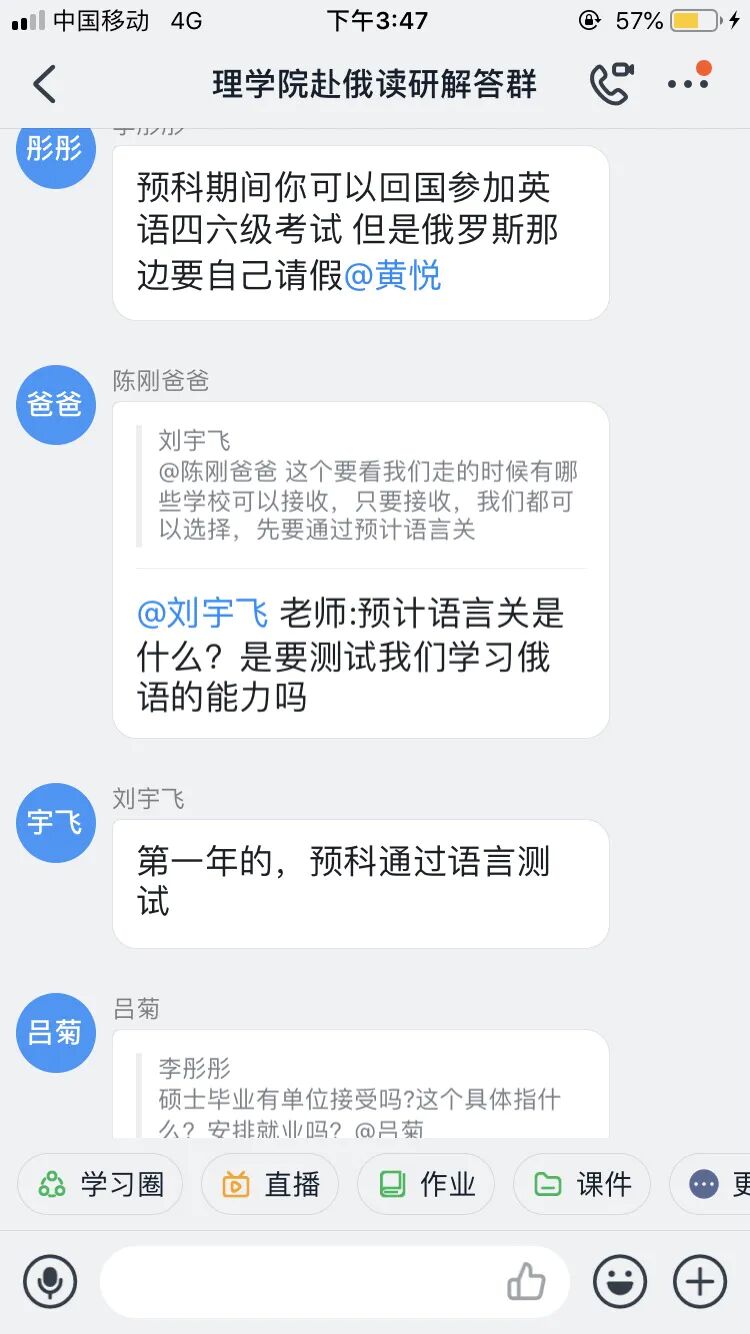Switch to voice input microphone
The height and width of the screenshot is (1334, 750).
50,1281
